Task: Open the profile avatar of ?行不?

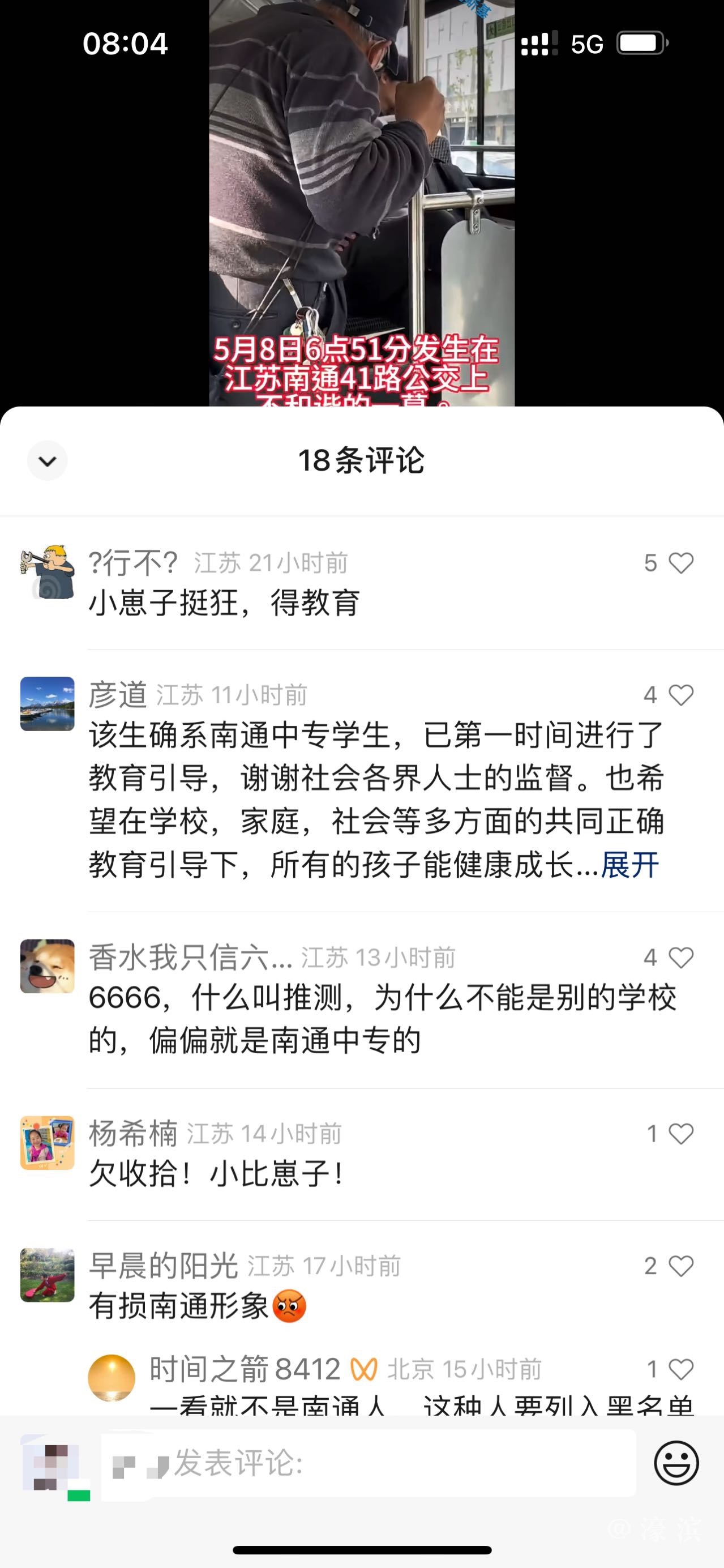Action: click(x=48, y=571)
